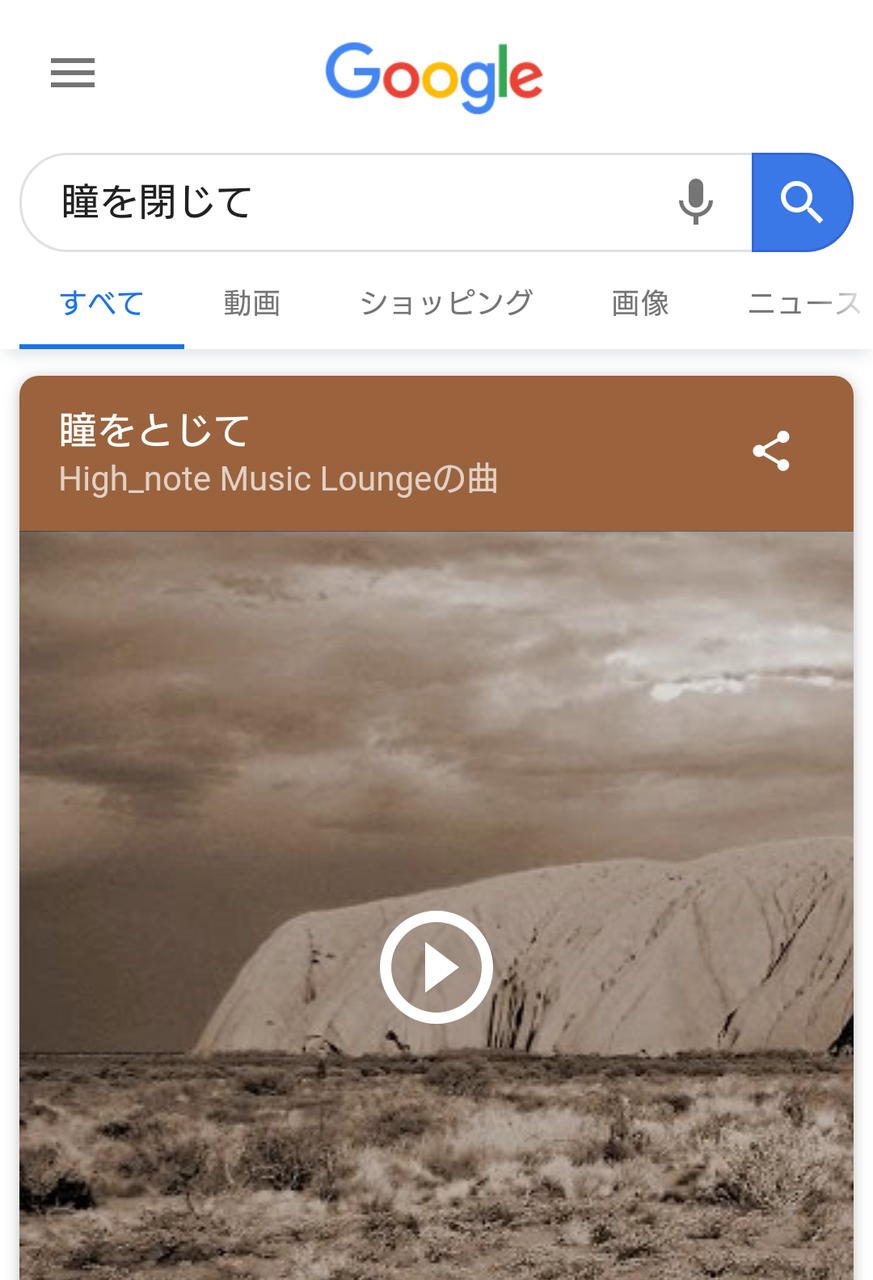Screen dimensions: 873x1280
Task: Start voice search with the microphone
Action: pos(695,202)
